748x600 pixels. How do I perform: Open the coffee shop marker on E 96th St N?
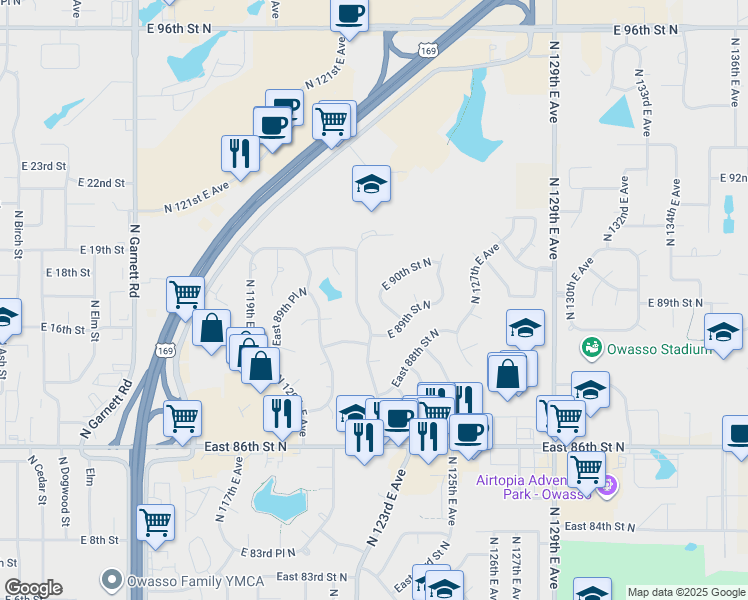(350, 15)
